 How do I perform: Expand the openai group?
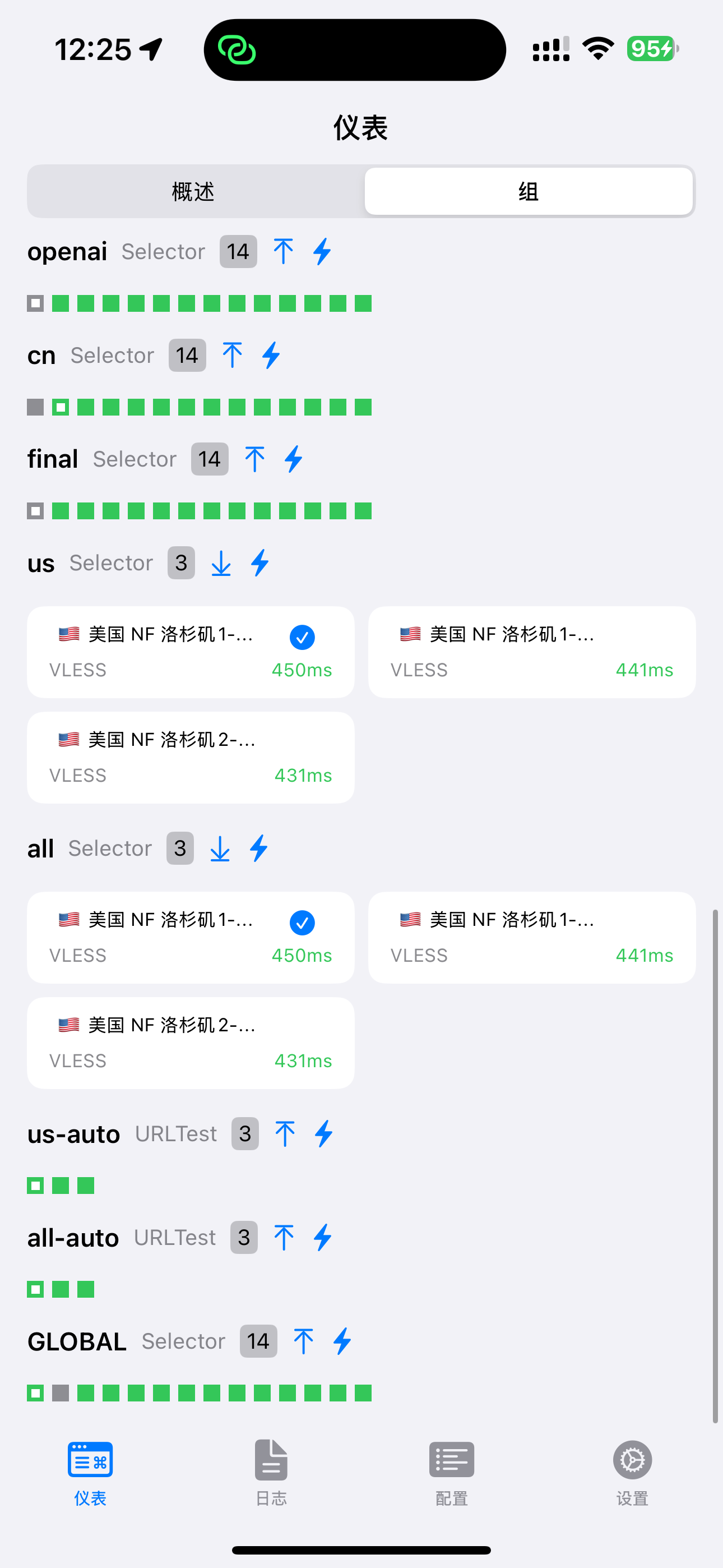pos(283,251)
